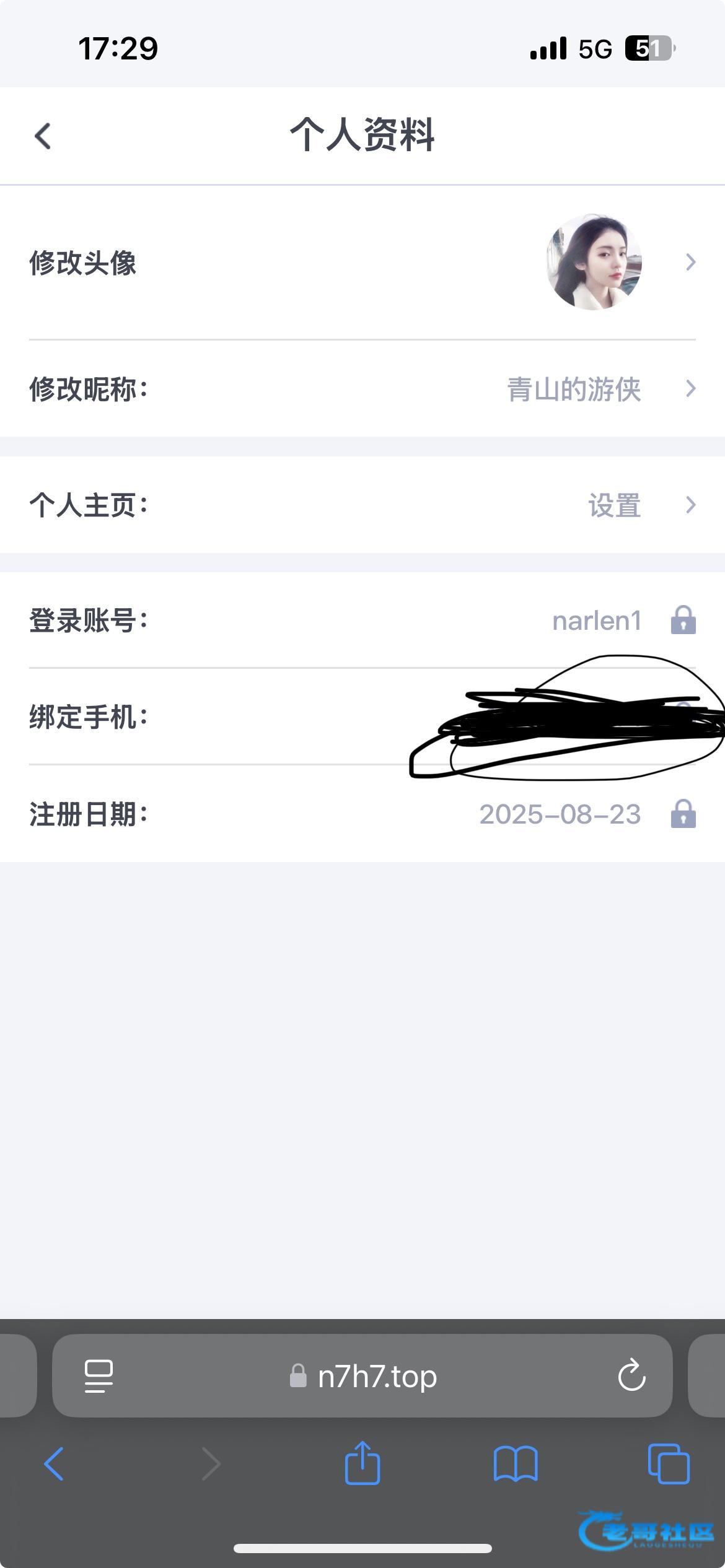
Task: Open the 修改头像 row
Action: pyautogui.click(x=362, y=263)
